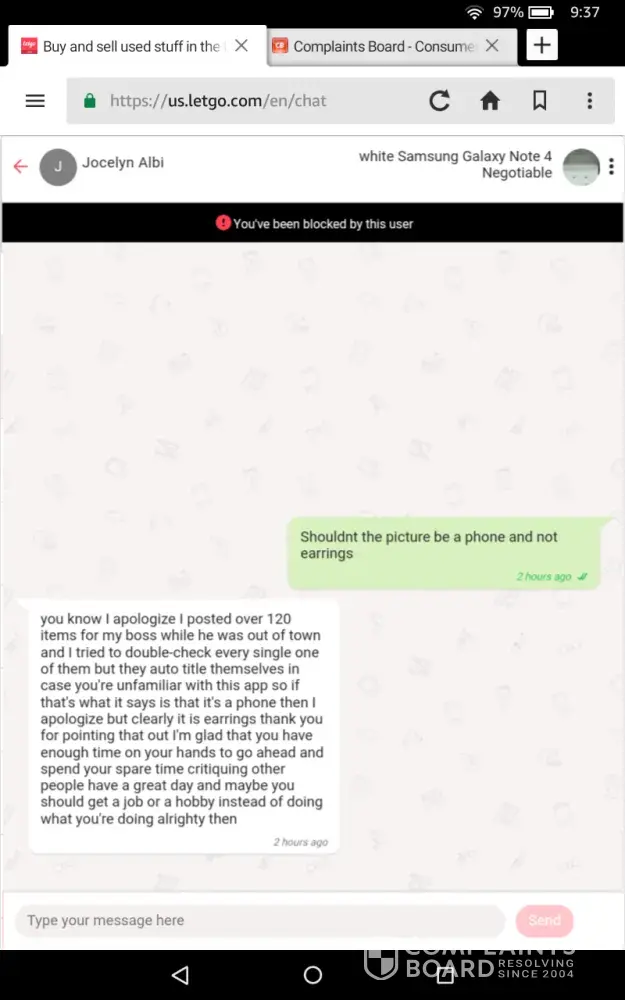The height and width of the screenshot is (1000, 625).
Task: Open the browser hamburger menu
Action: pyautogui.click(x=35, y=101)
